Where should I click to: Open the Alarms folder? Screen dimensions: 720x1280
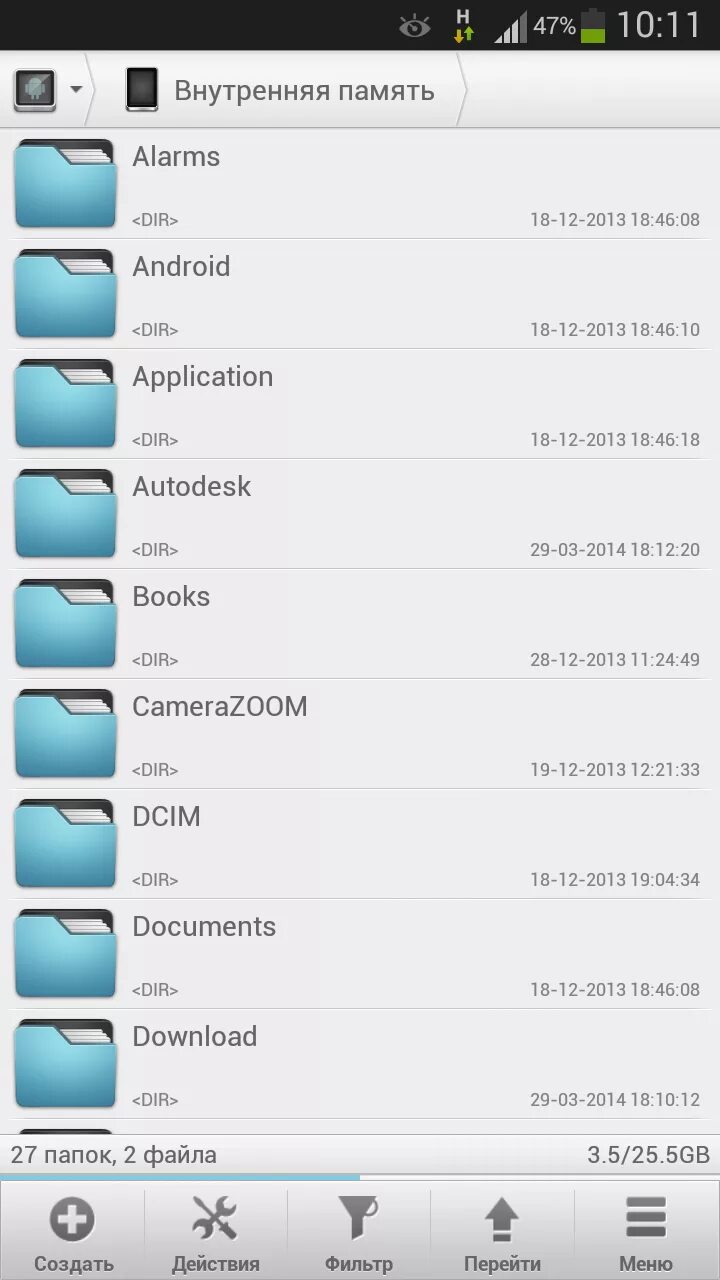360,184
